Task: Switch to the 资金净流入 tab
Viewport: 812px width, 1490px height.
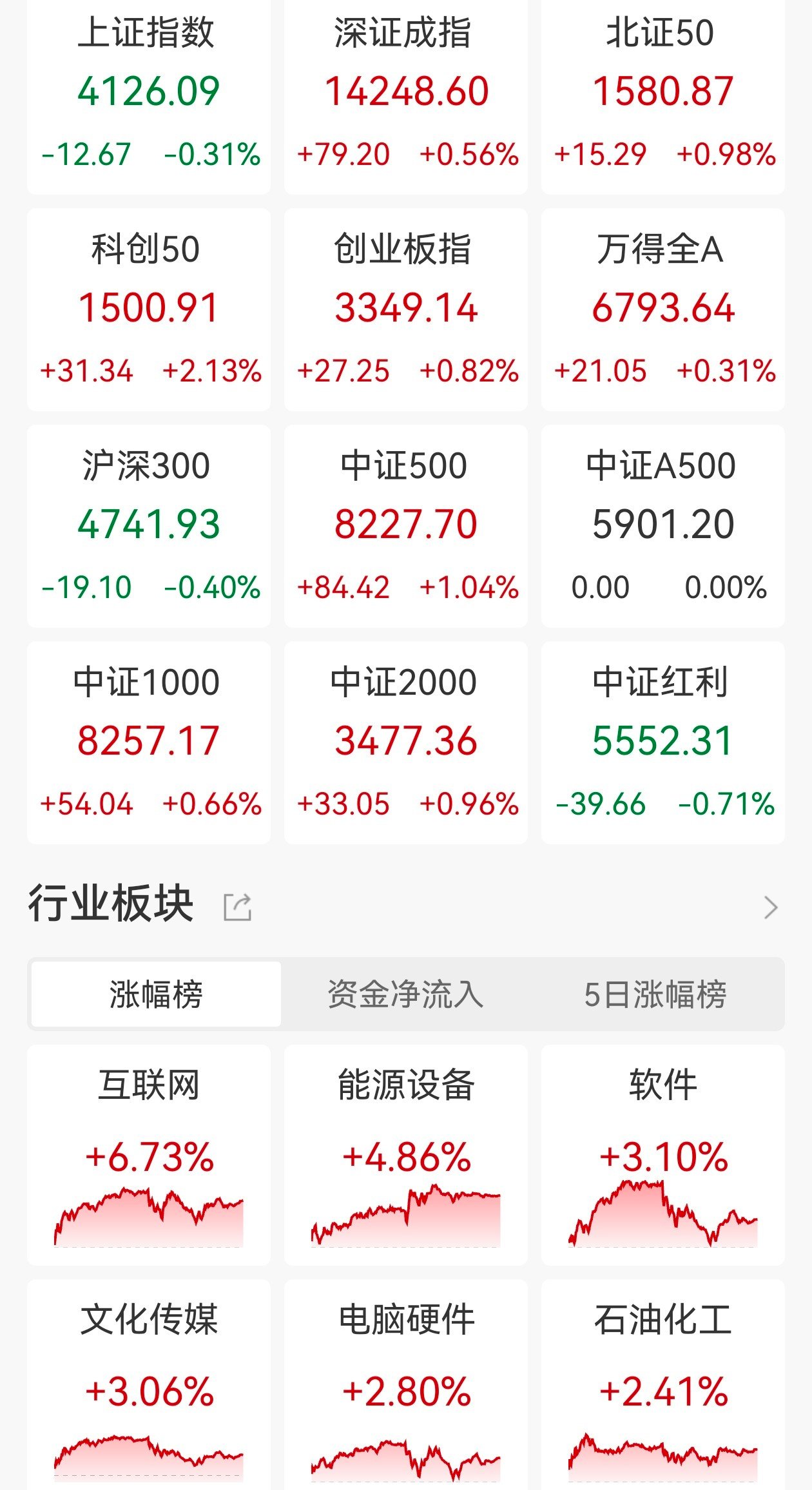Action: [405, 994]
